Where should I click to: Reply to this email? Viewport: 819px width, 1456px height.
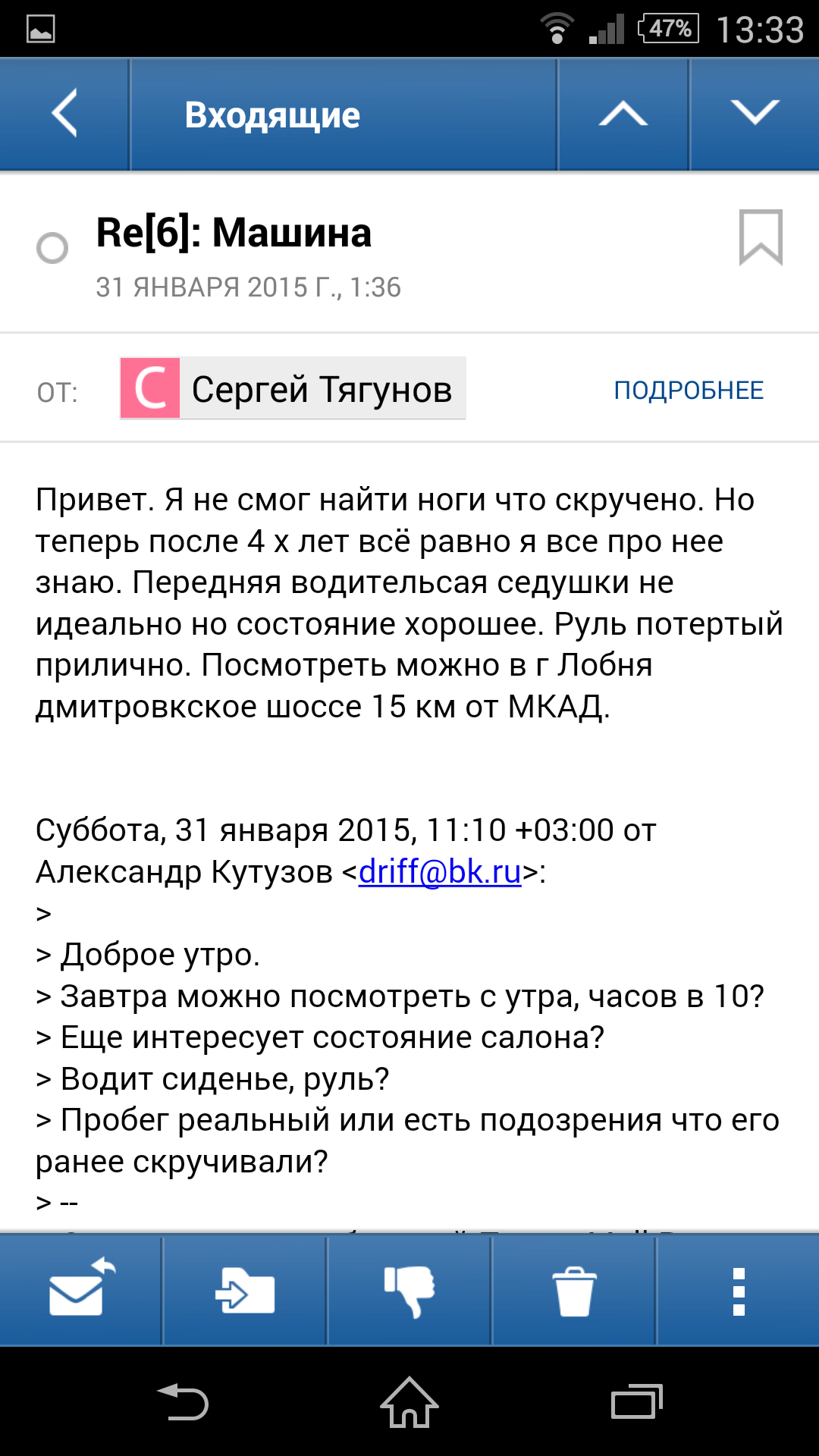[x=81, y=1289]
